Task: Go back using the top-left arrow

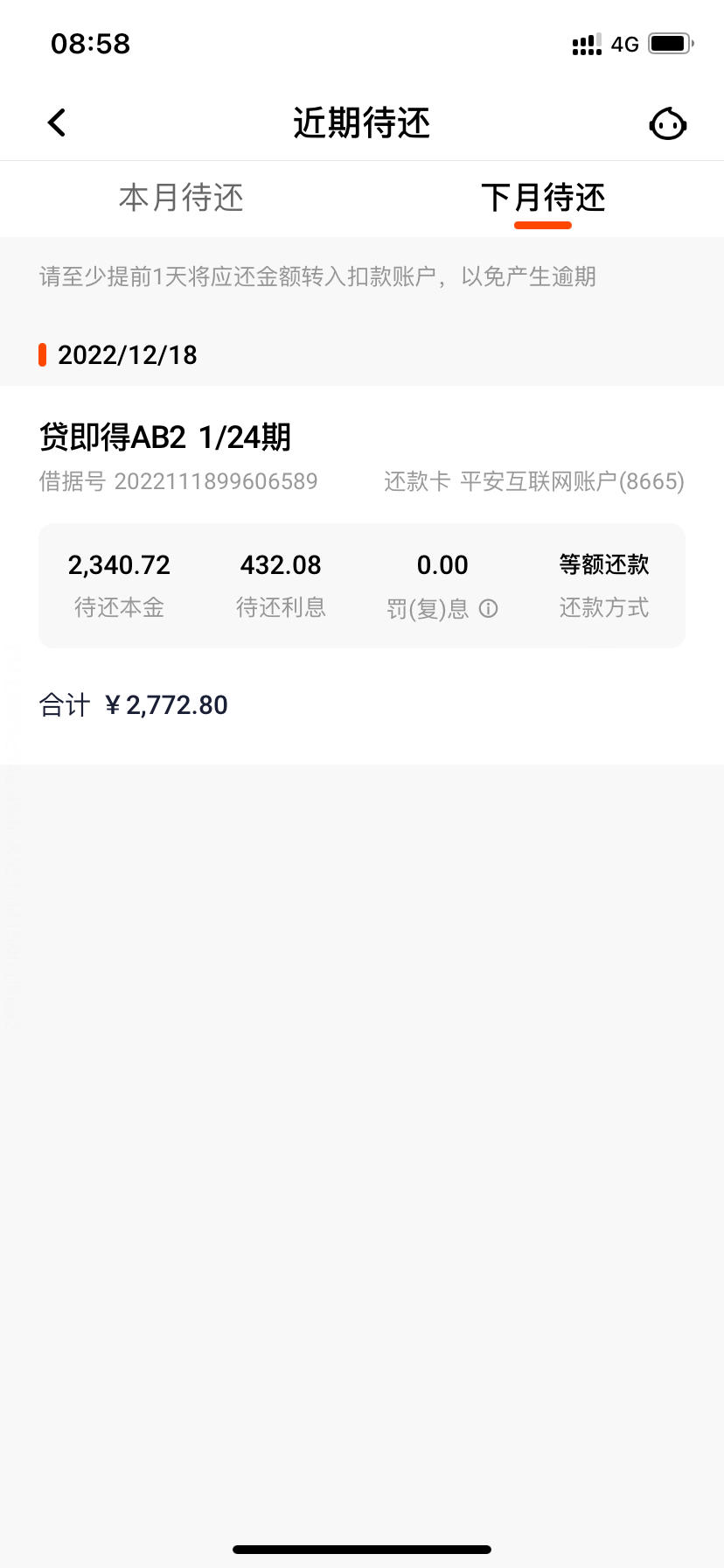Action: point(57,122)
